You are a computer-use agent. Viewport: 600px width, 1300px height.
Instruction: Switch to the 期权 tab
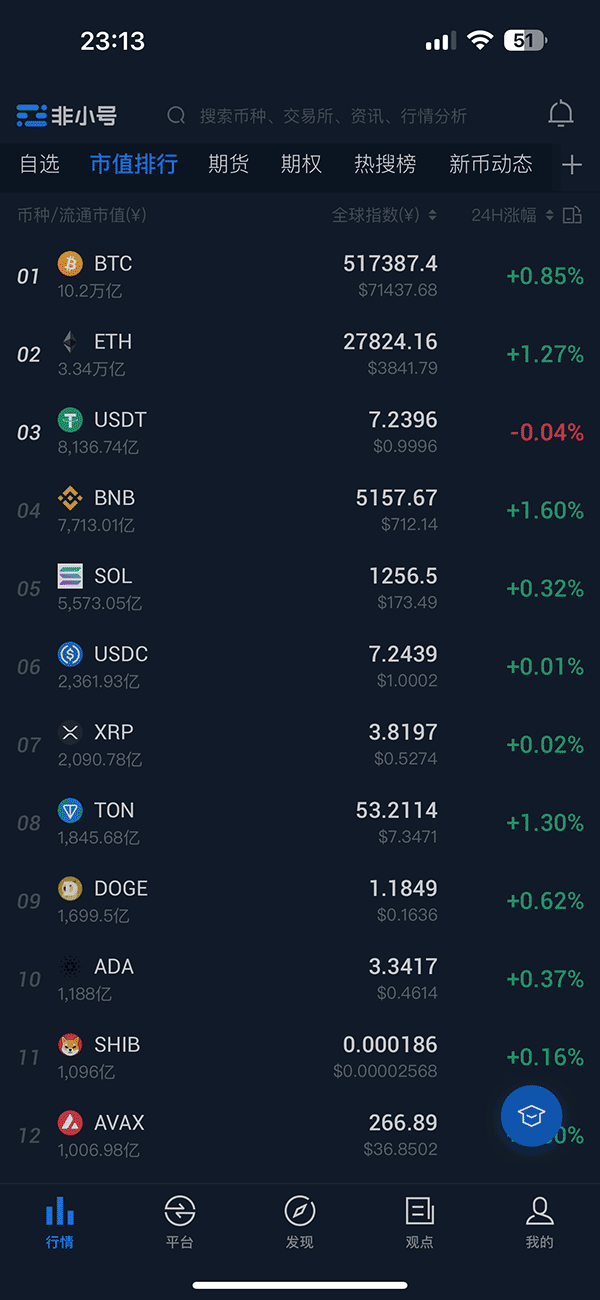pyautogui.click(x=301, y=164)
